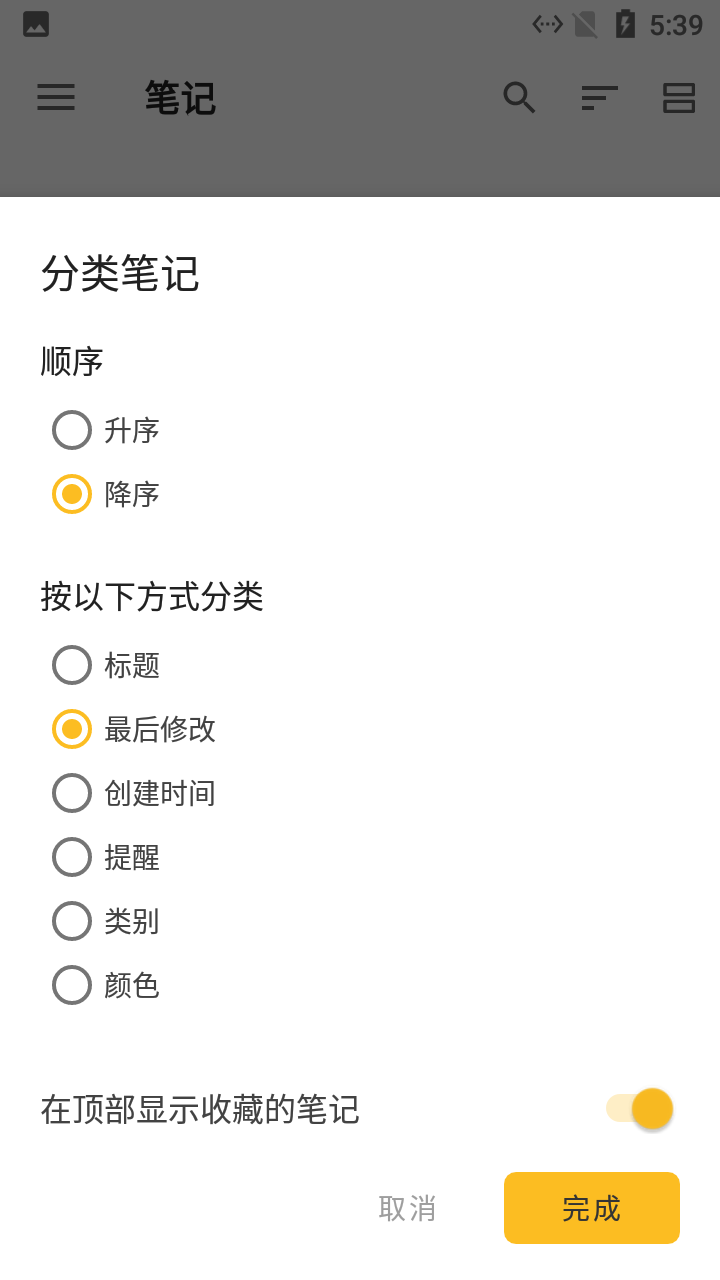Disable showing favorite notes on top
The width and height of the screenshot is (720, 1280).
click(x=640, y=1108)
